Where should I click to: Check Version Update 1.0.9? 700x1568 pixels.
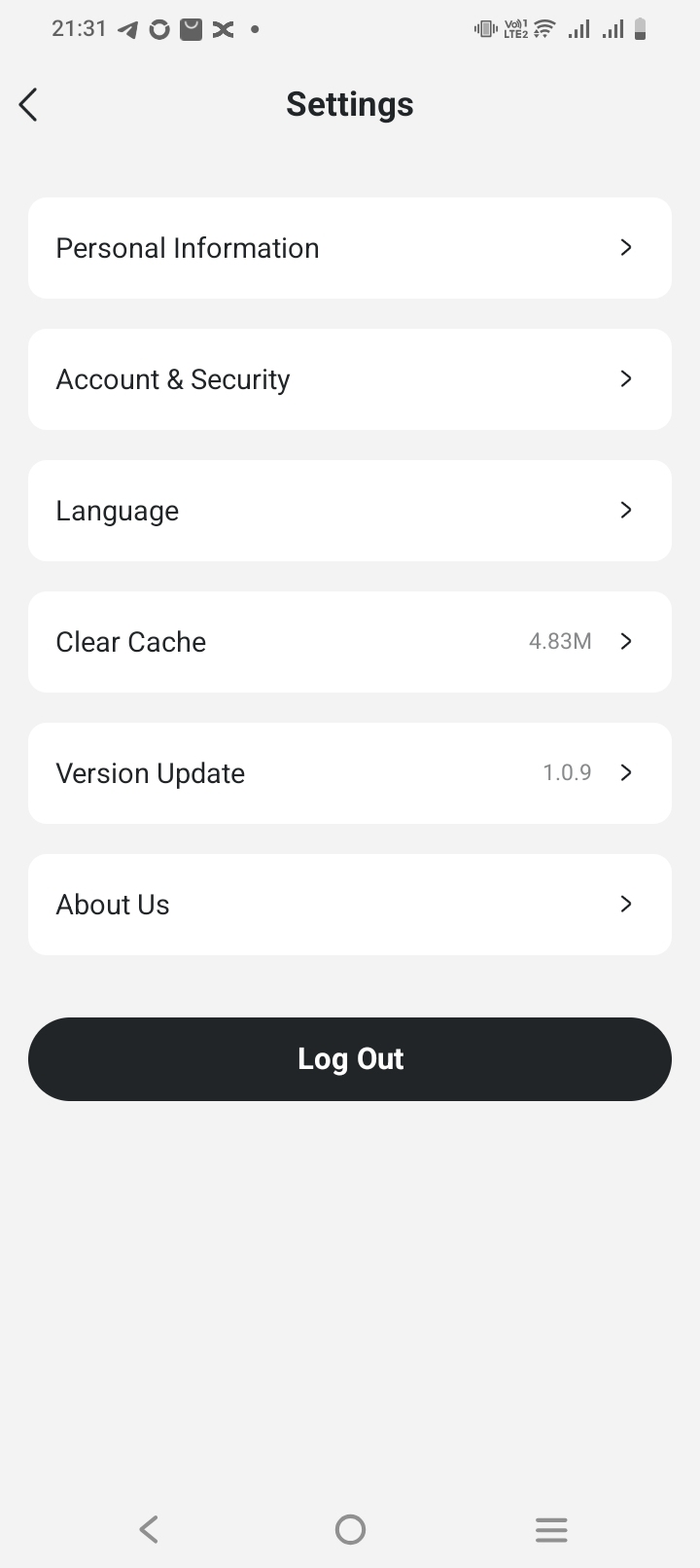pos(350,773)
